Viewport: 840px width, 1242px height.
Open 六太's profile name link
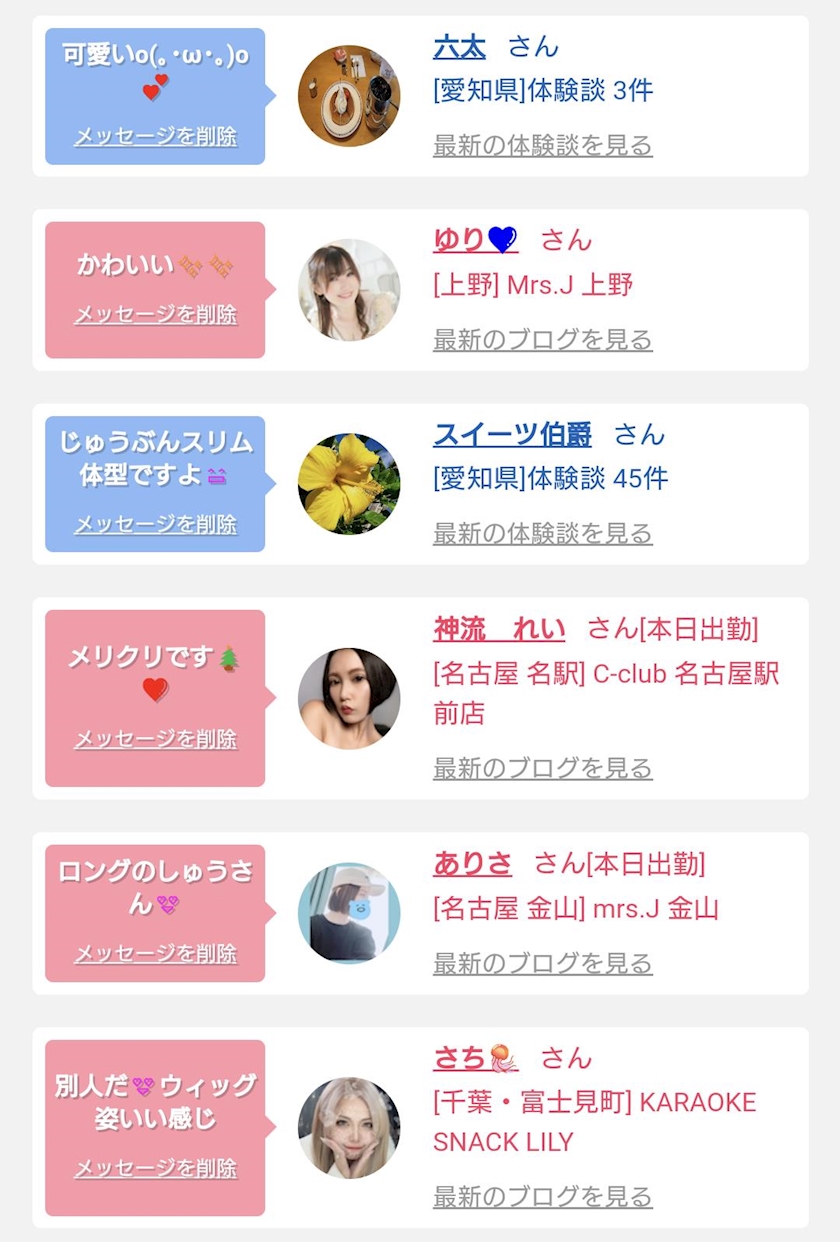pyautogui.click(x=459, y=47)
